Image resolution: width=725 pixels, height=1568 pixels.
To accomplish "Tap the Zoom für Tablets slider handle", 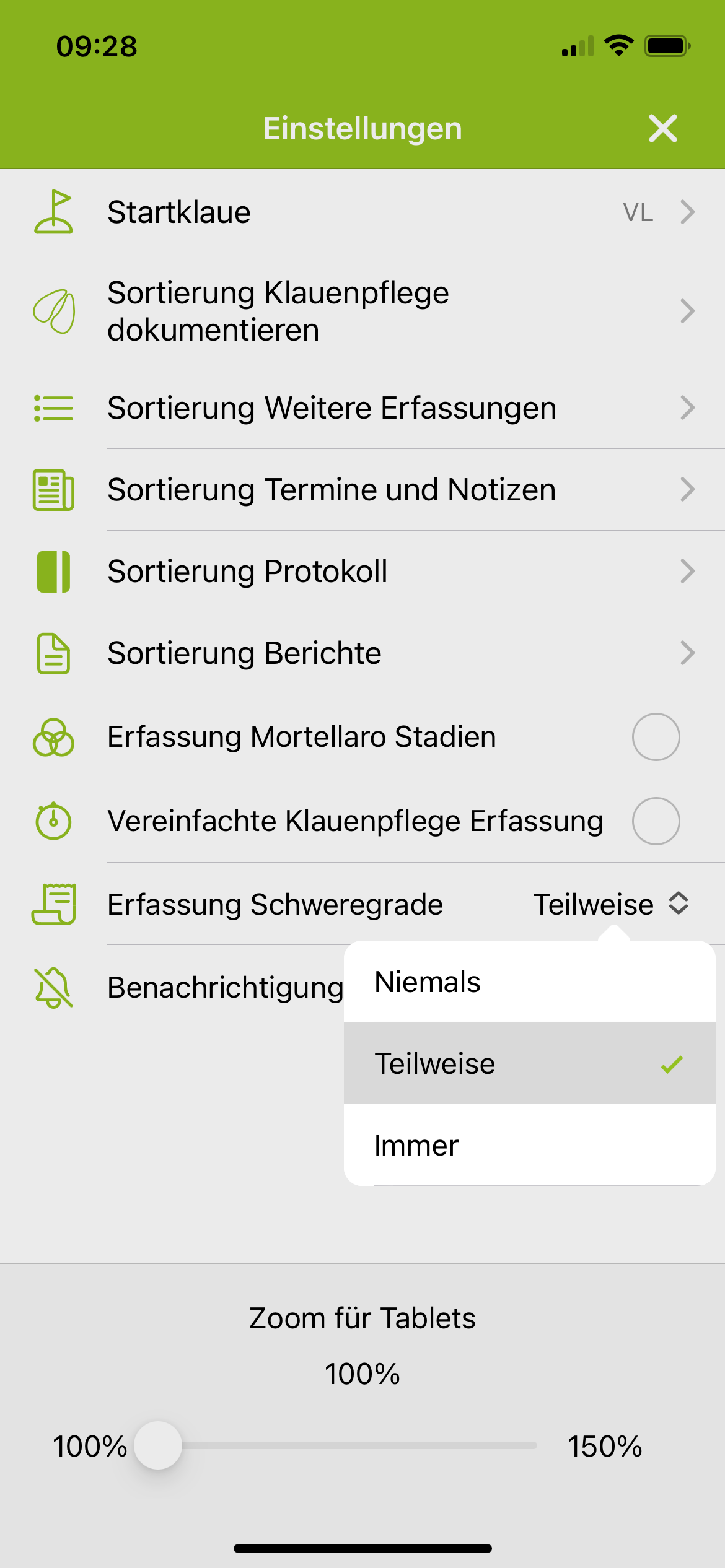I will (158, 1445).
